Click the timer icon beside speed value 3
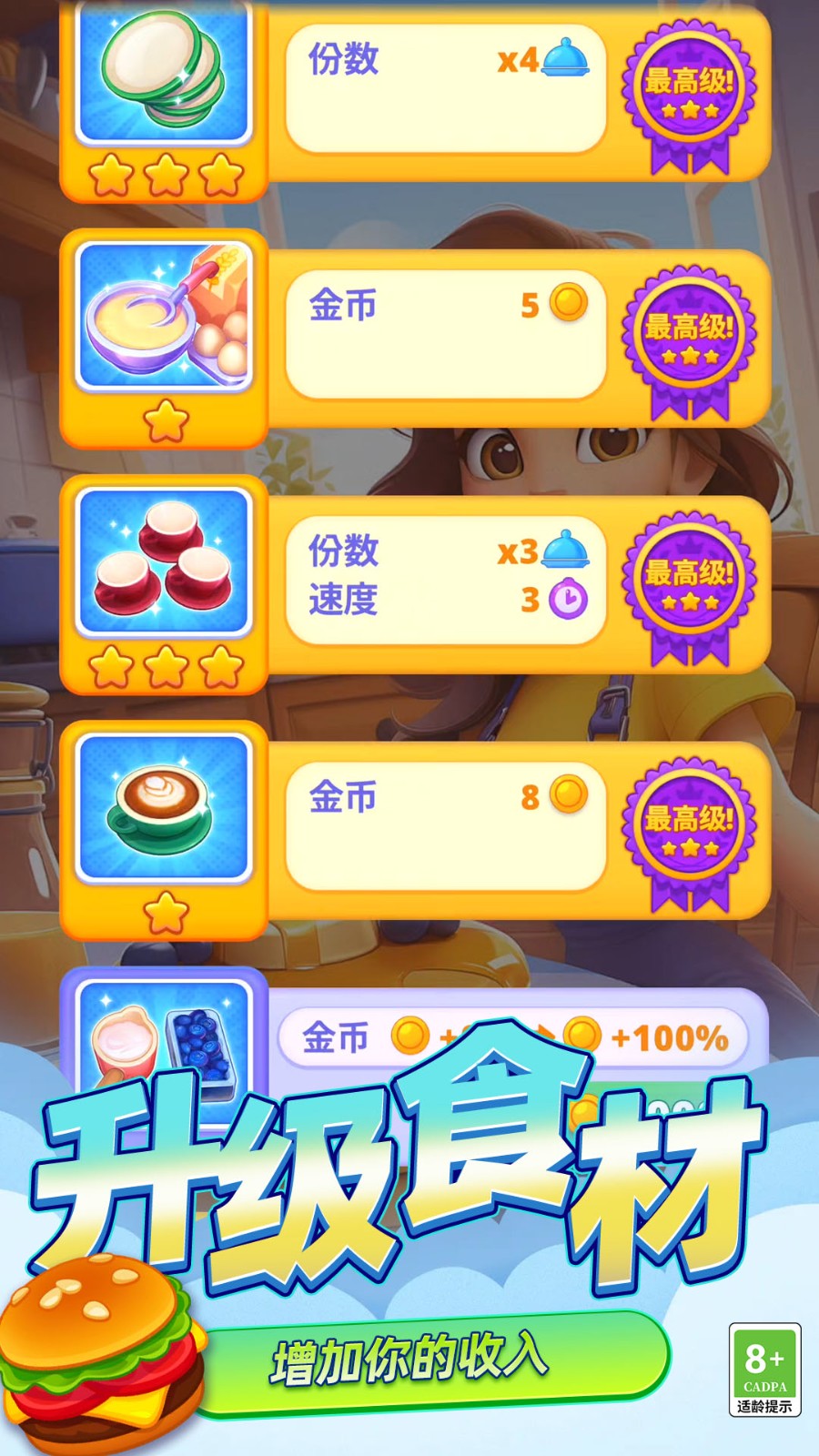 point(566,598)
